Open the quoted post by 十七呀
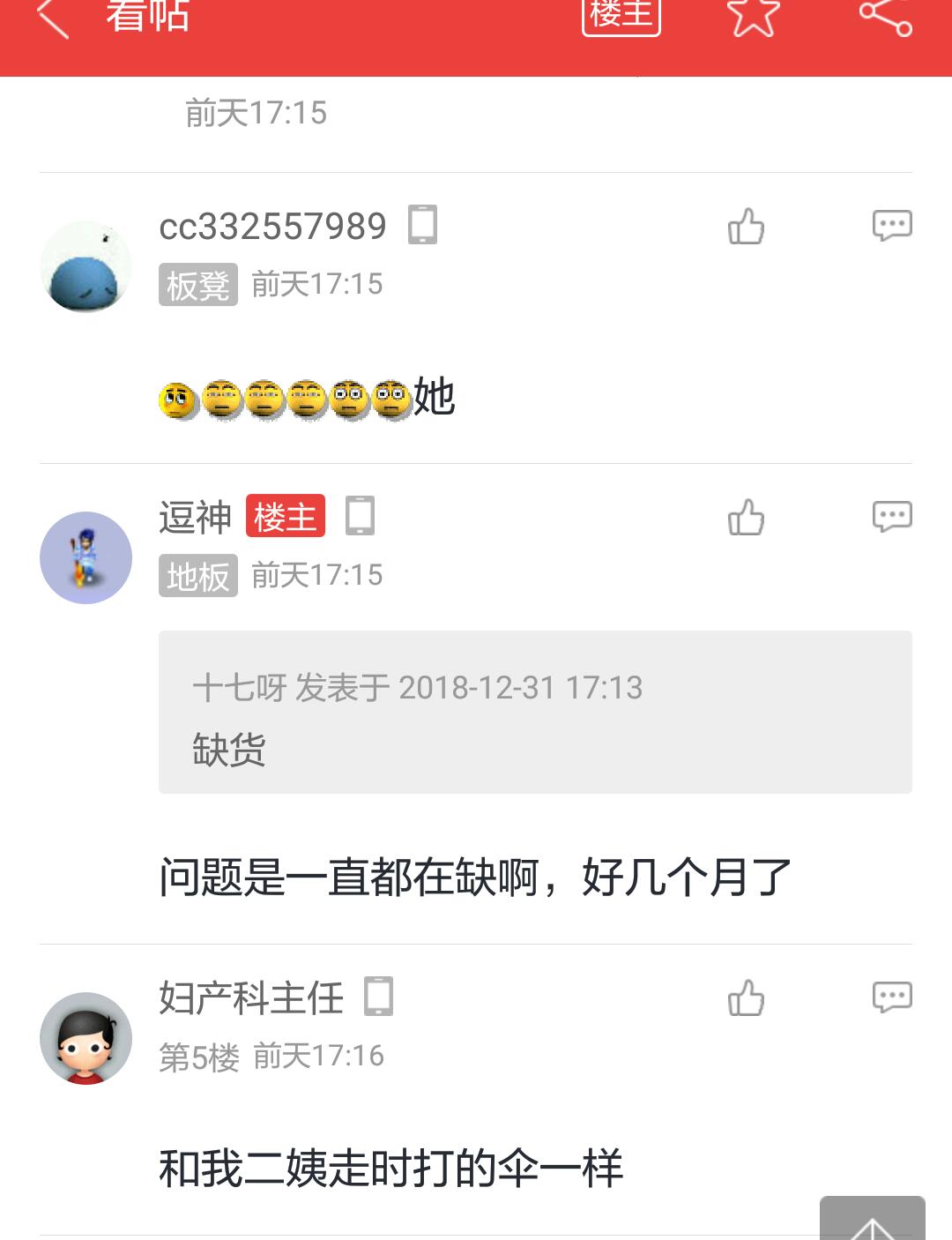Viewport: 952px width, 1240px height. point(535,712)
